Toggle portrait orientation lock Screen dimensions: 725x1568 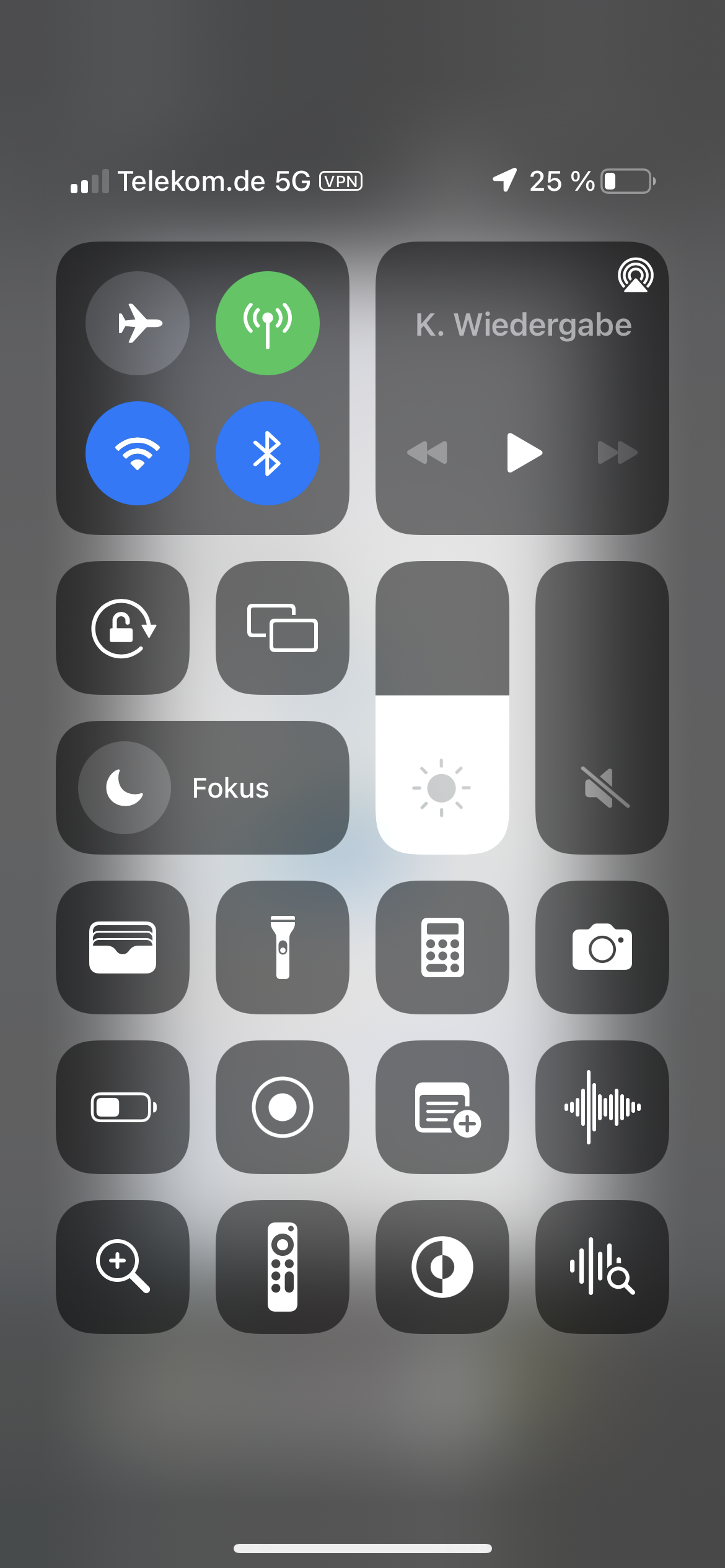click(123, 628)
